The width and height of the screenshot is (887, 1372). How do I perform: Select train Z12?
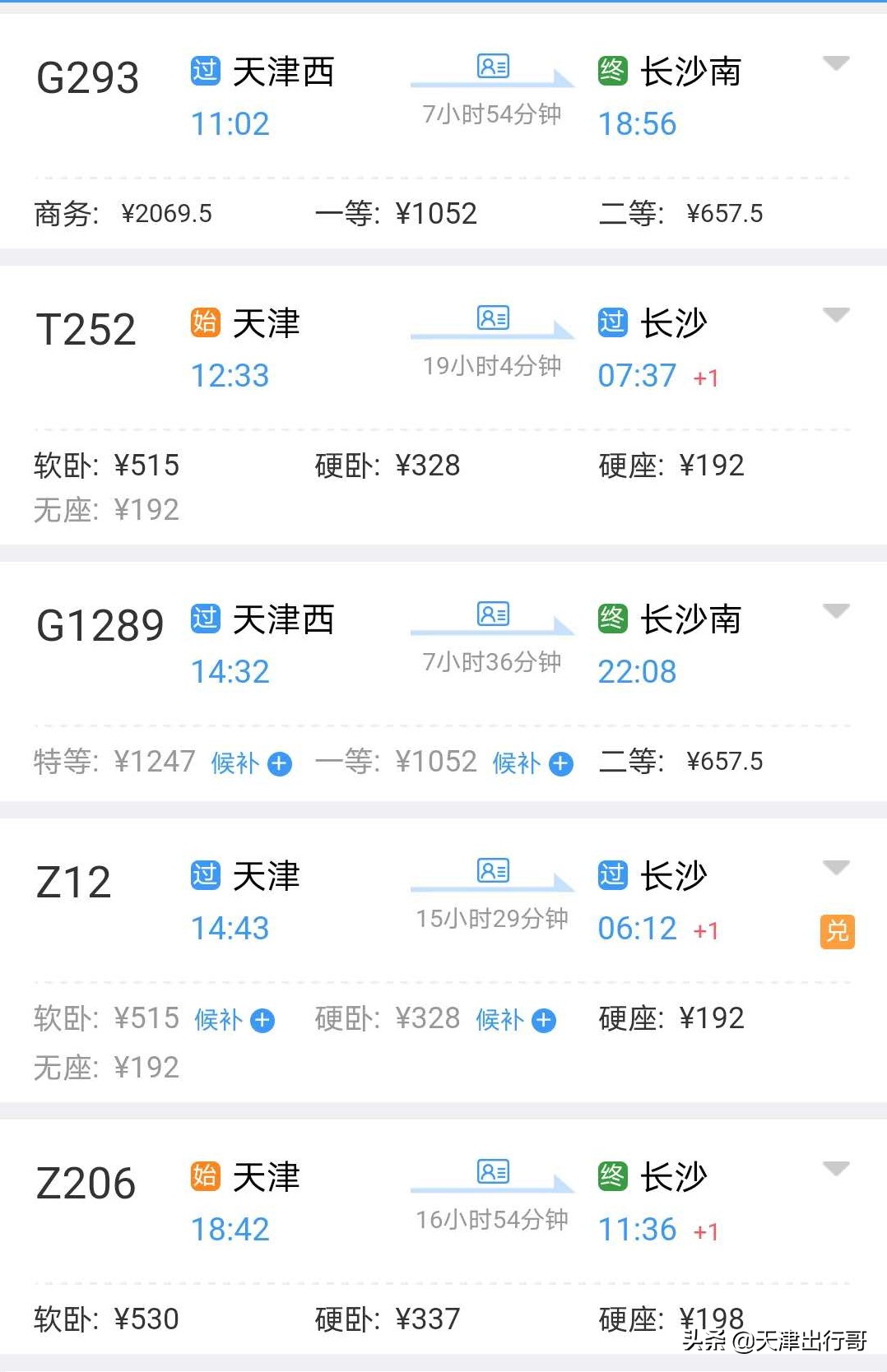point(74,882)
